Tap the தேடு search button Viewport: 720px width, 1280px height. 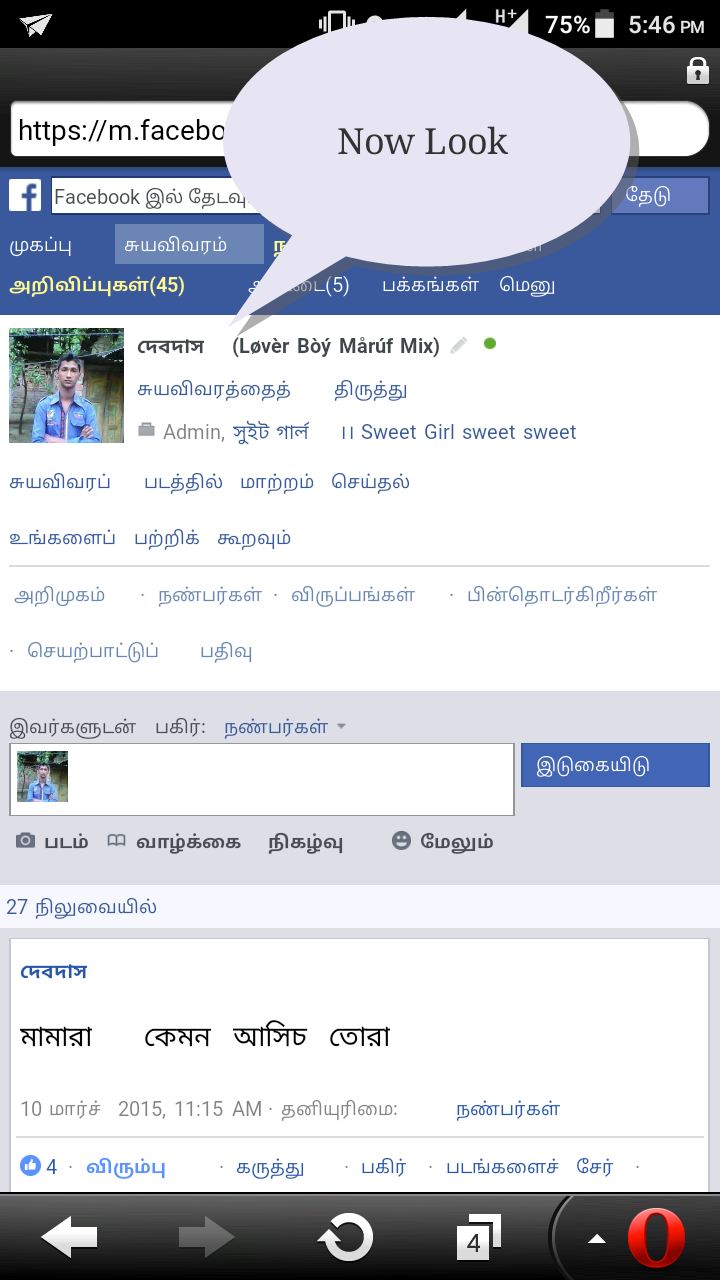666,196
